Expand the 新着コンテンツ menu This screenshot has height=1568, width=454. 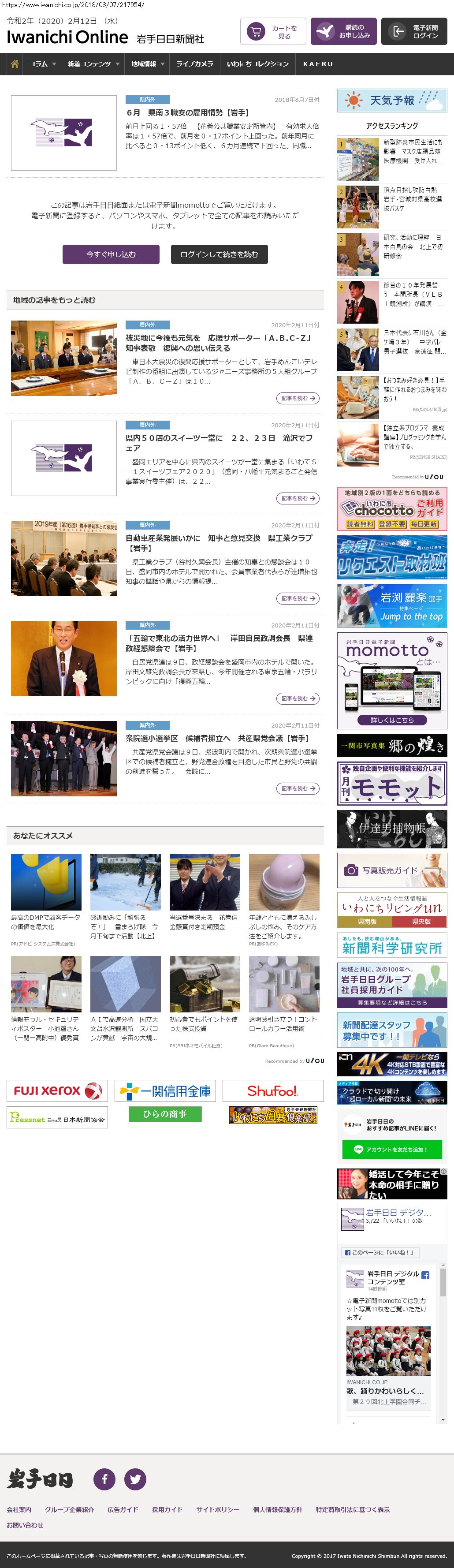[93, 64]
